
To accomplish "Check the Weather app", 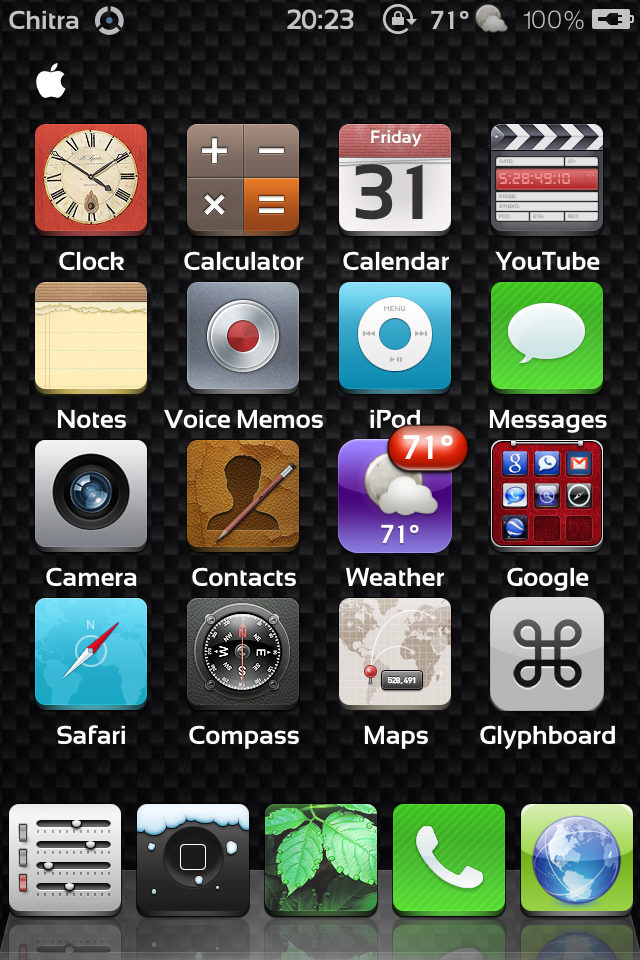I will point(395,496).
